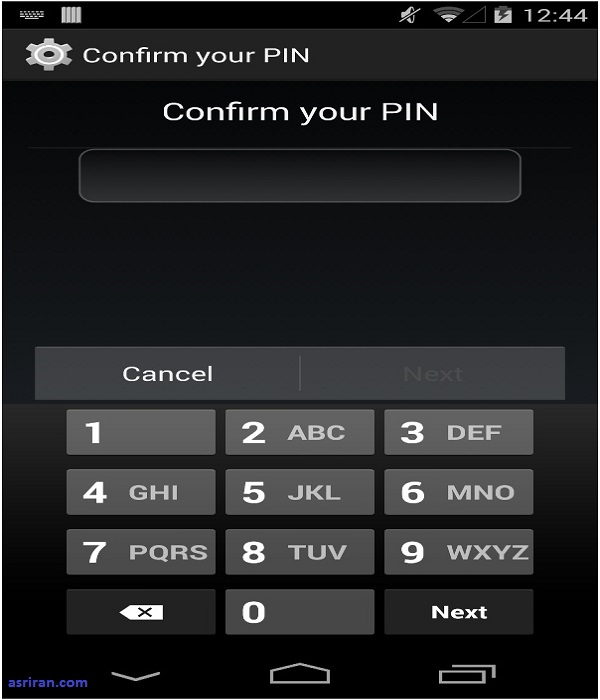Viewport: 600px width, 700px height.
Task: Delete the last digit with backspace
Action: (x=141, y=612)
